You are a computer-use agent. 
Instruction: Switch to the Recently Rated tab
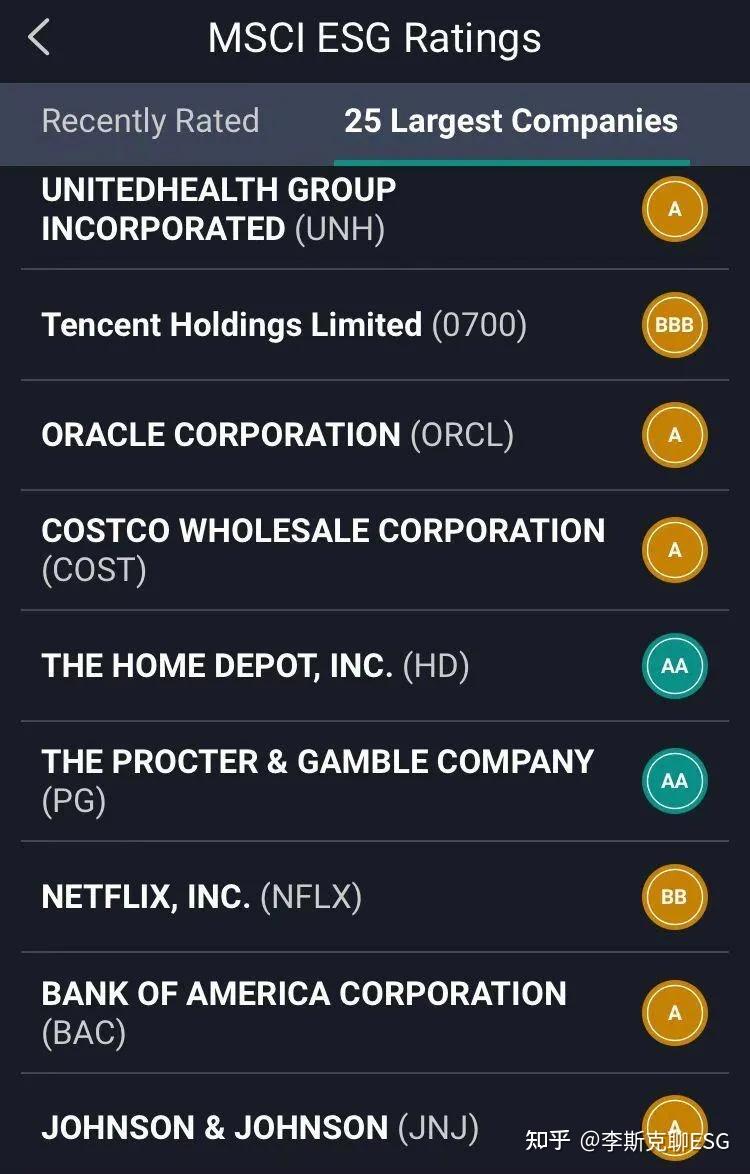tap(150, 122)
